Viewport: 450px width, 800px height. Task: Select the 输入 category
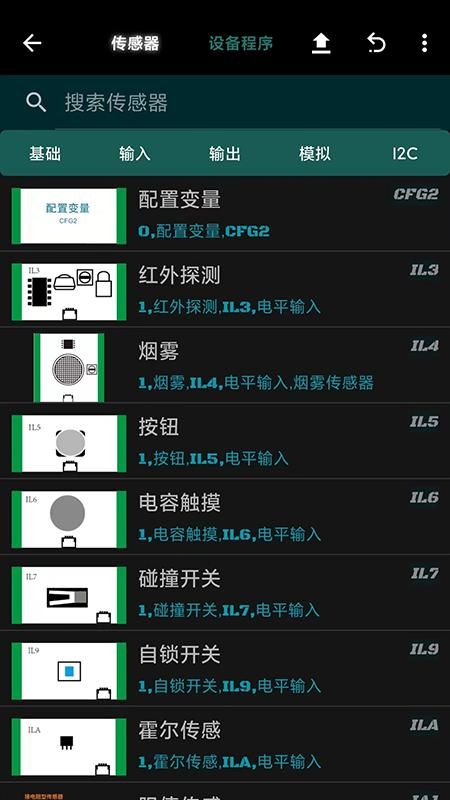pos(135,154)
